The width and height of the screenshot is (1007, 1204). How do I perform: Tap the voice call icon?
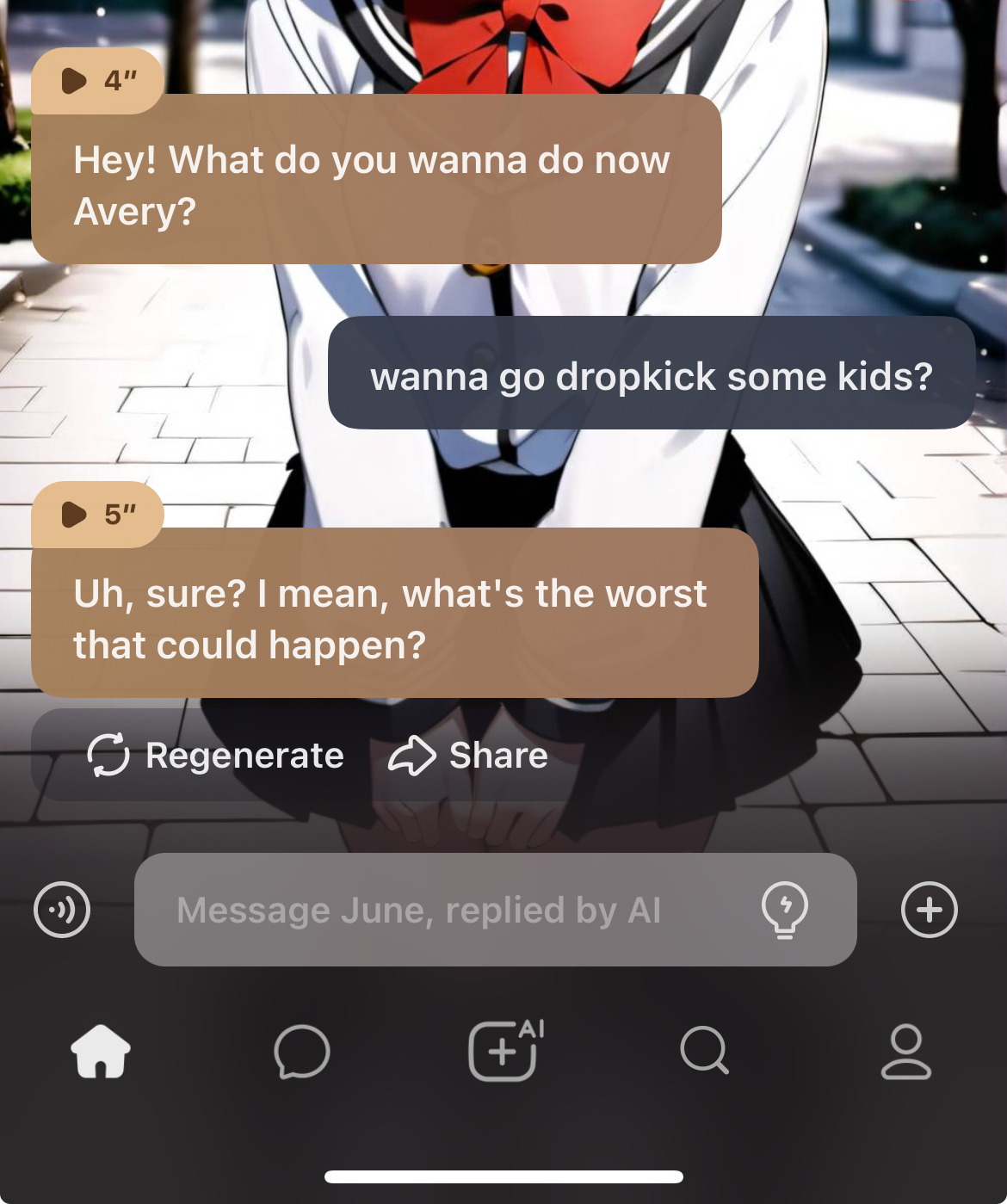(x=62, y=910)
